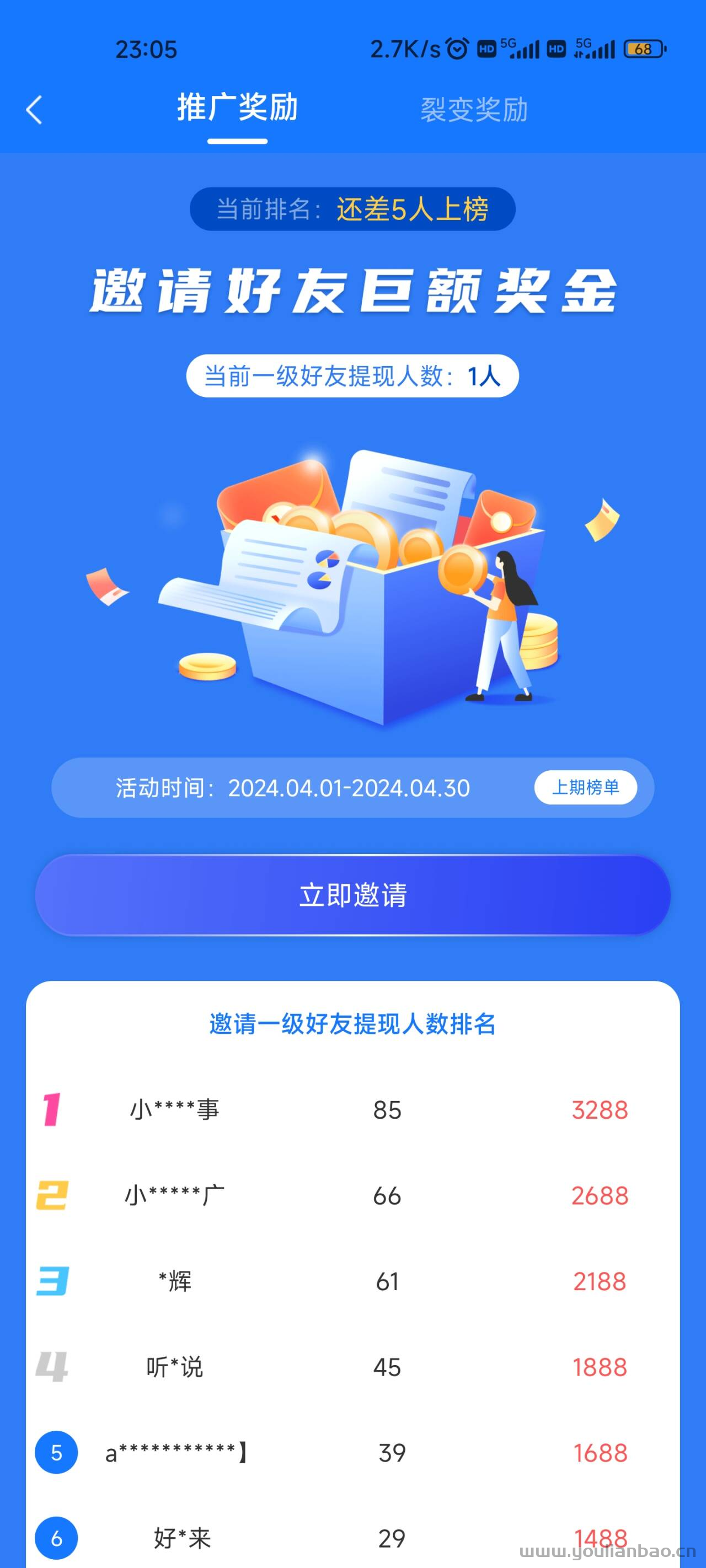Screen dimensions: 706x1568
Task: Go back using the top-left arrow
Action: tap(34, 110)
